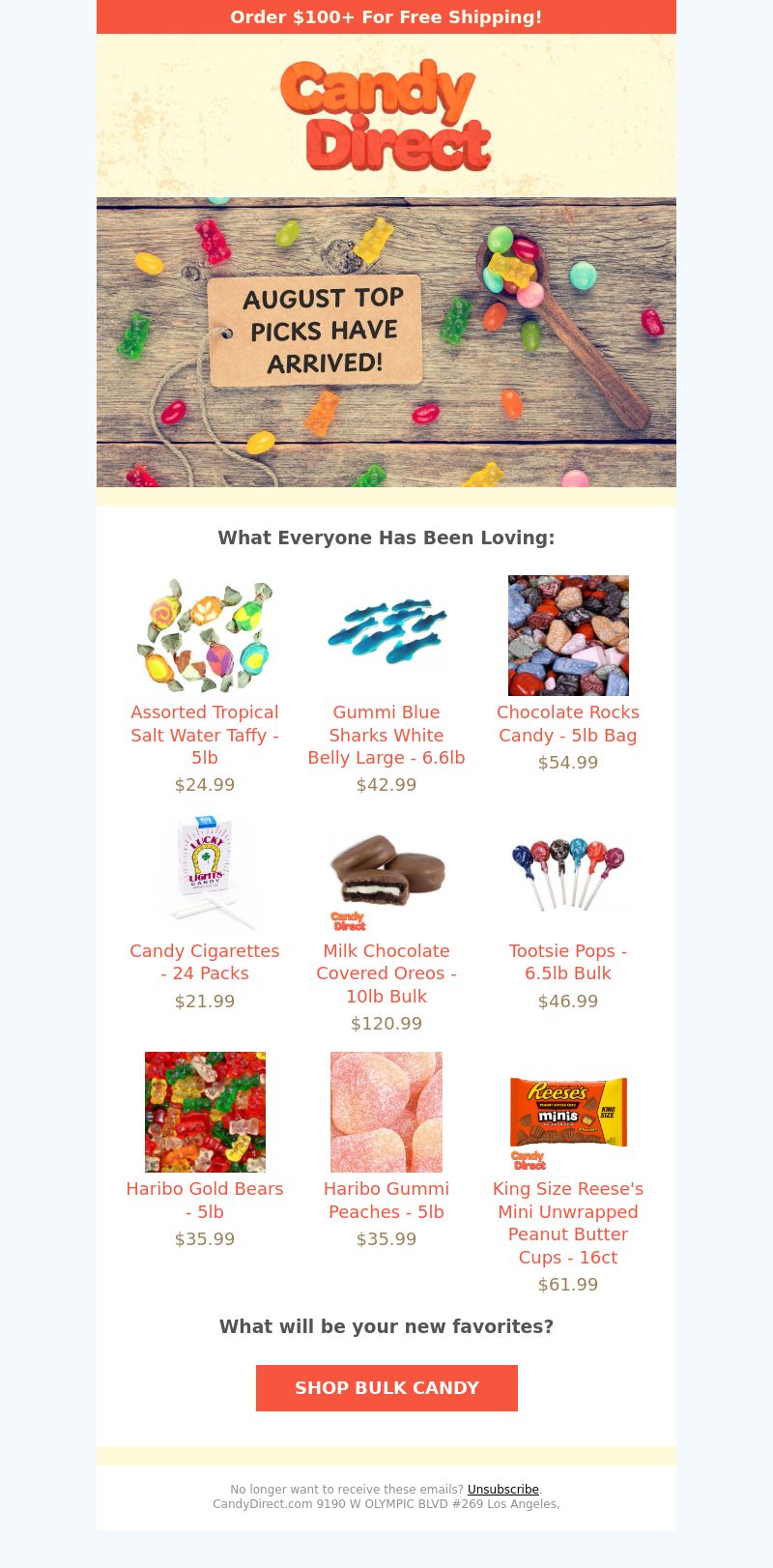Open Tootsie Pops 6.5lb Bulk link
The height and width of the screenshot is (1568, 773).
pyautogui.click(x=568, y=962)
